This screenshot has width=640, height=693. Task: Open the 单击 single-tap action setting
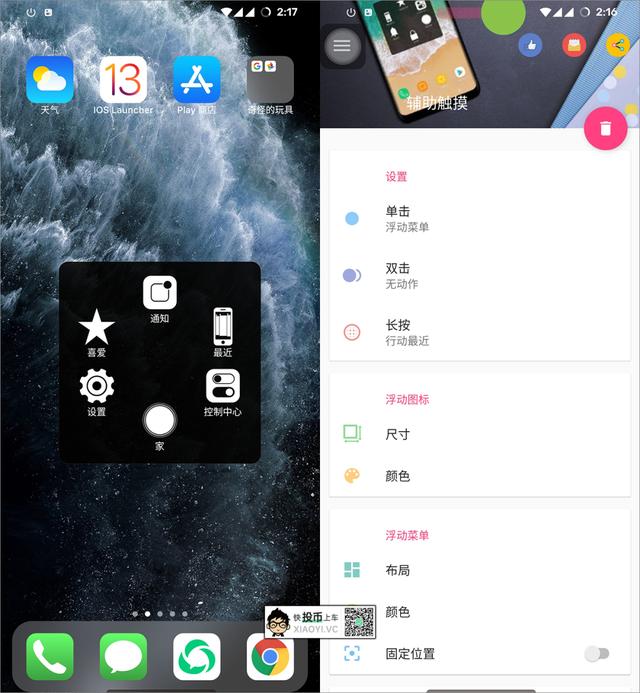(478, 218)
